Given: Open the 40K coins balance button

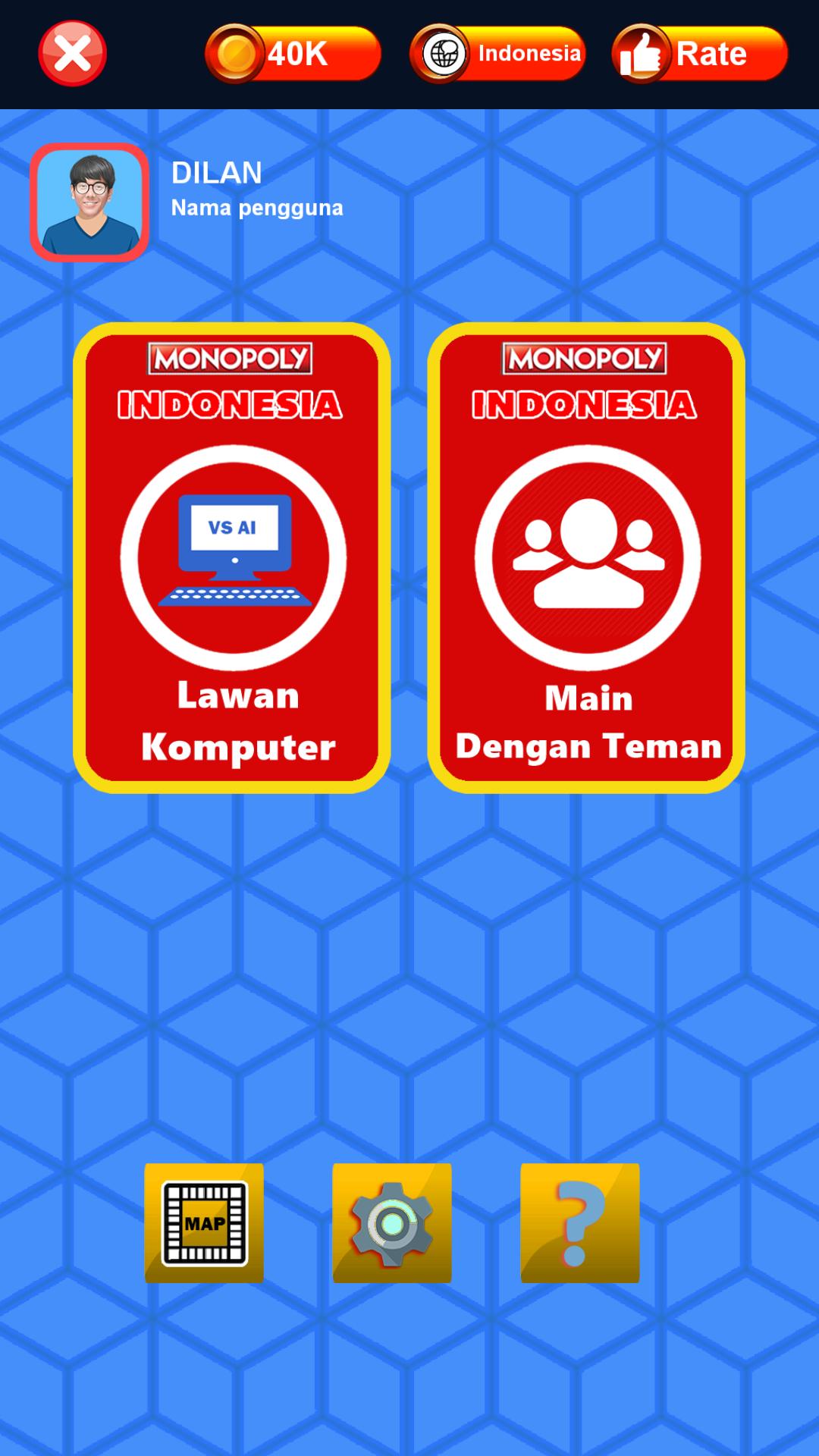Looking at the screenshot, I should tap(293, 53).
